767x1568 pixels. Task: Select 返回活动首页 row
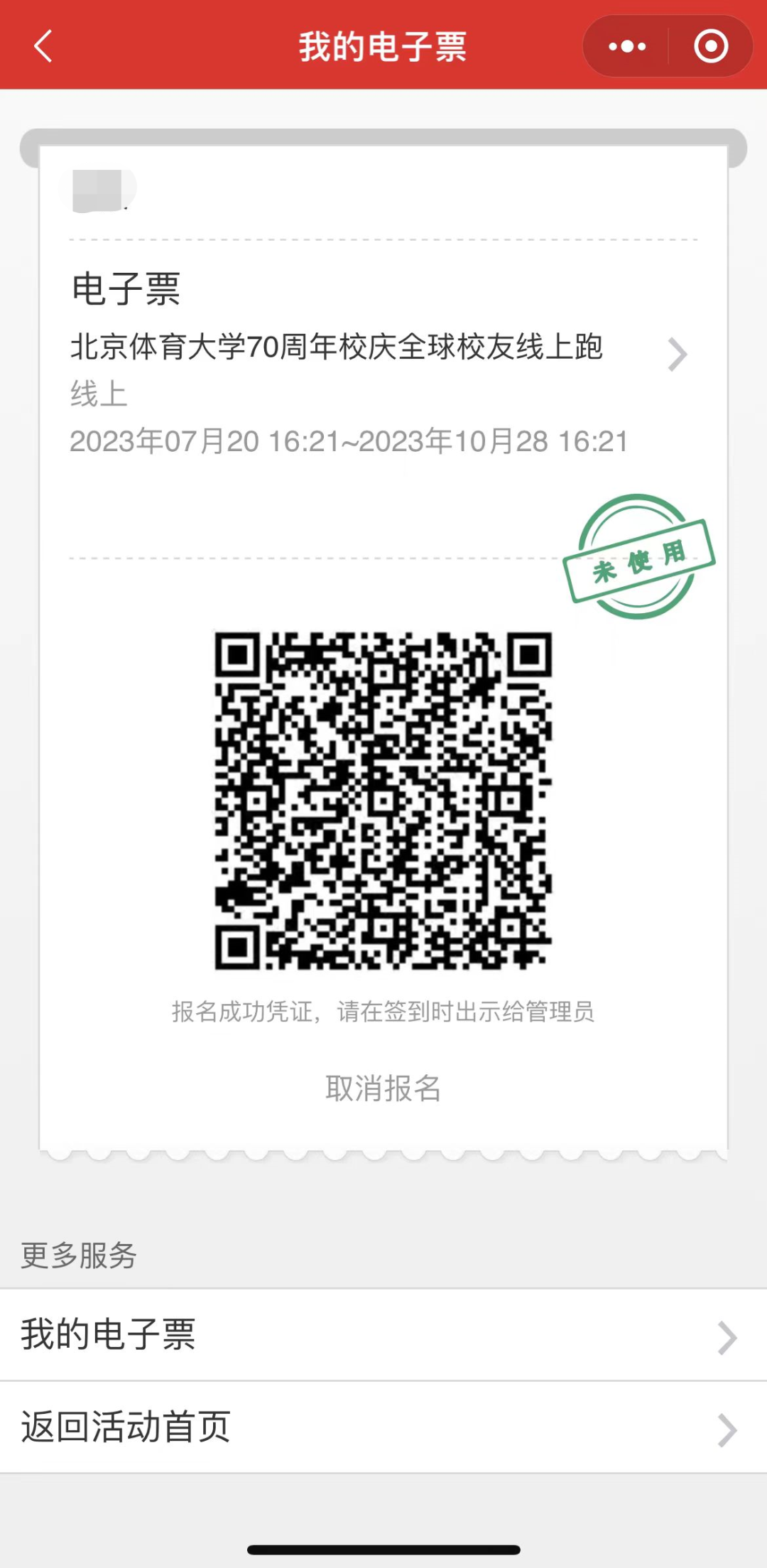tap(383, 1427)
